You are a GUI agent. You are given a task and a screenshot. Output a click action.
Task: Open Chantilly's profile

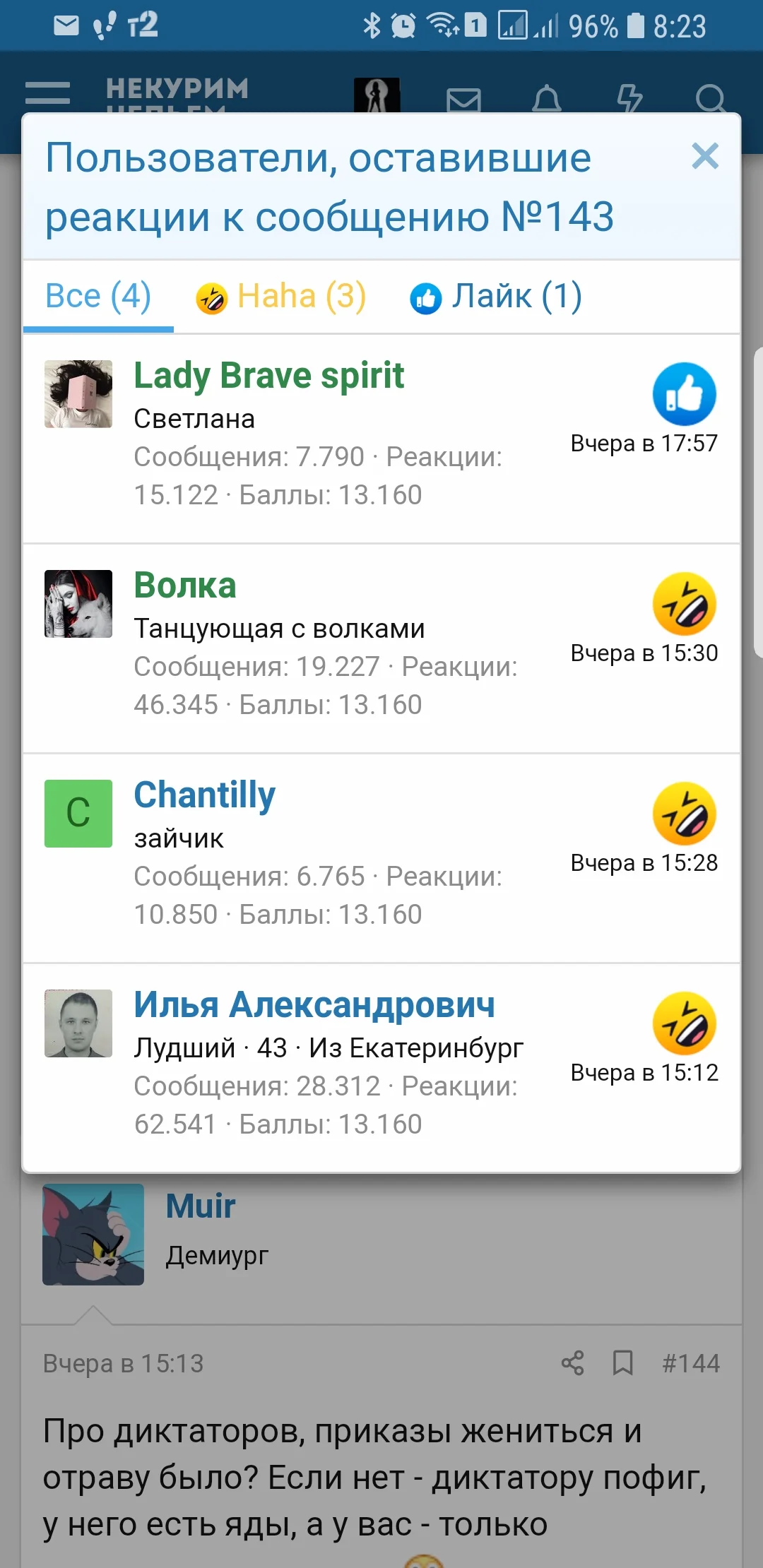pos(204,795)
